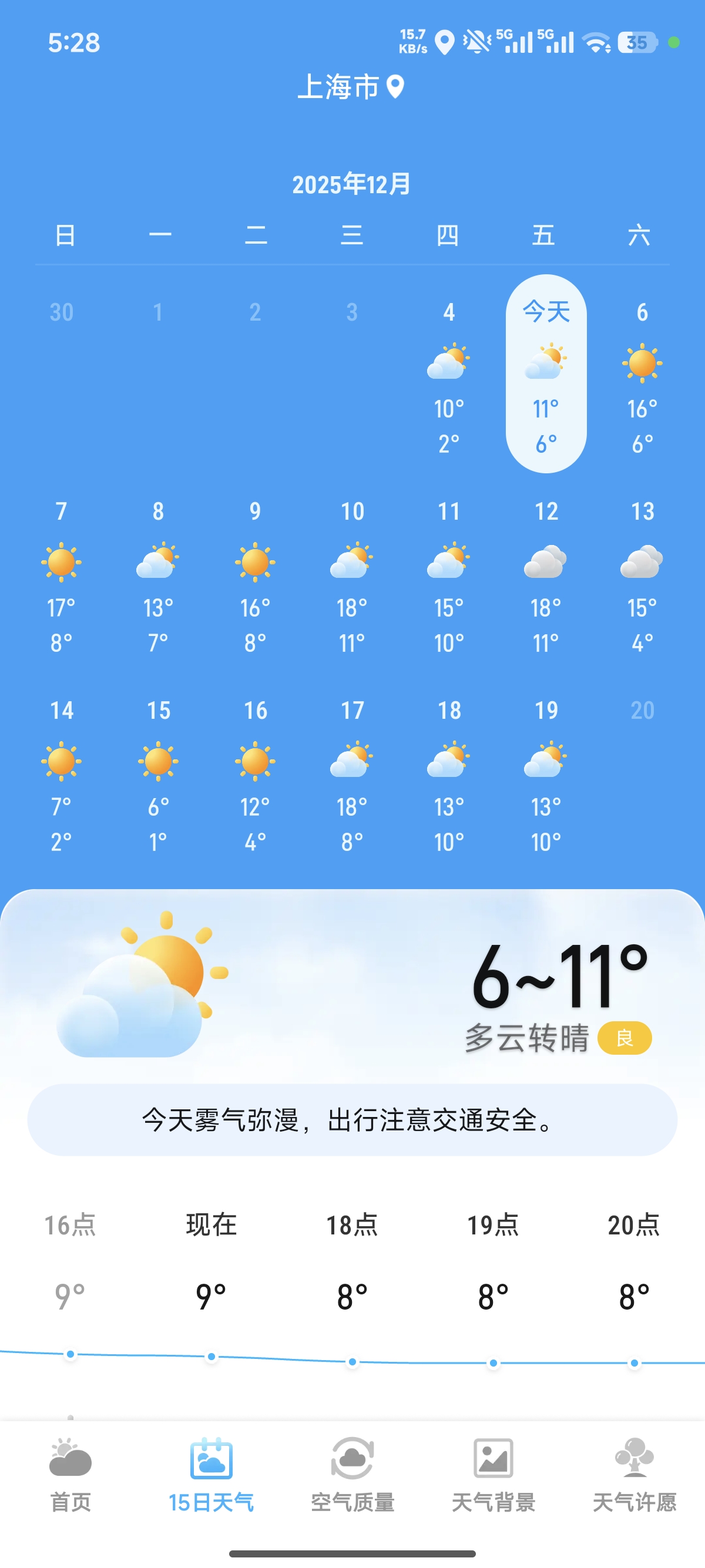Tap December 9 forecast day

point(255,574)
